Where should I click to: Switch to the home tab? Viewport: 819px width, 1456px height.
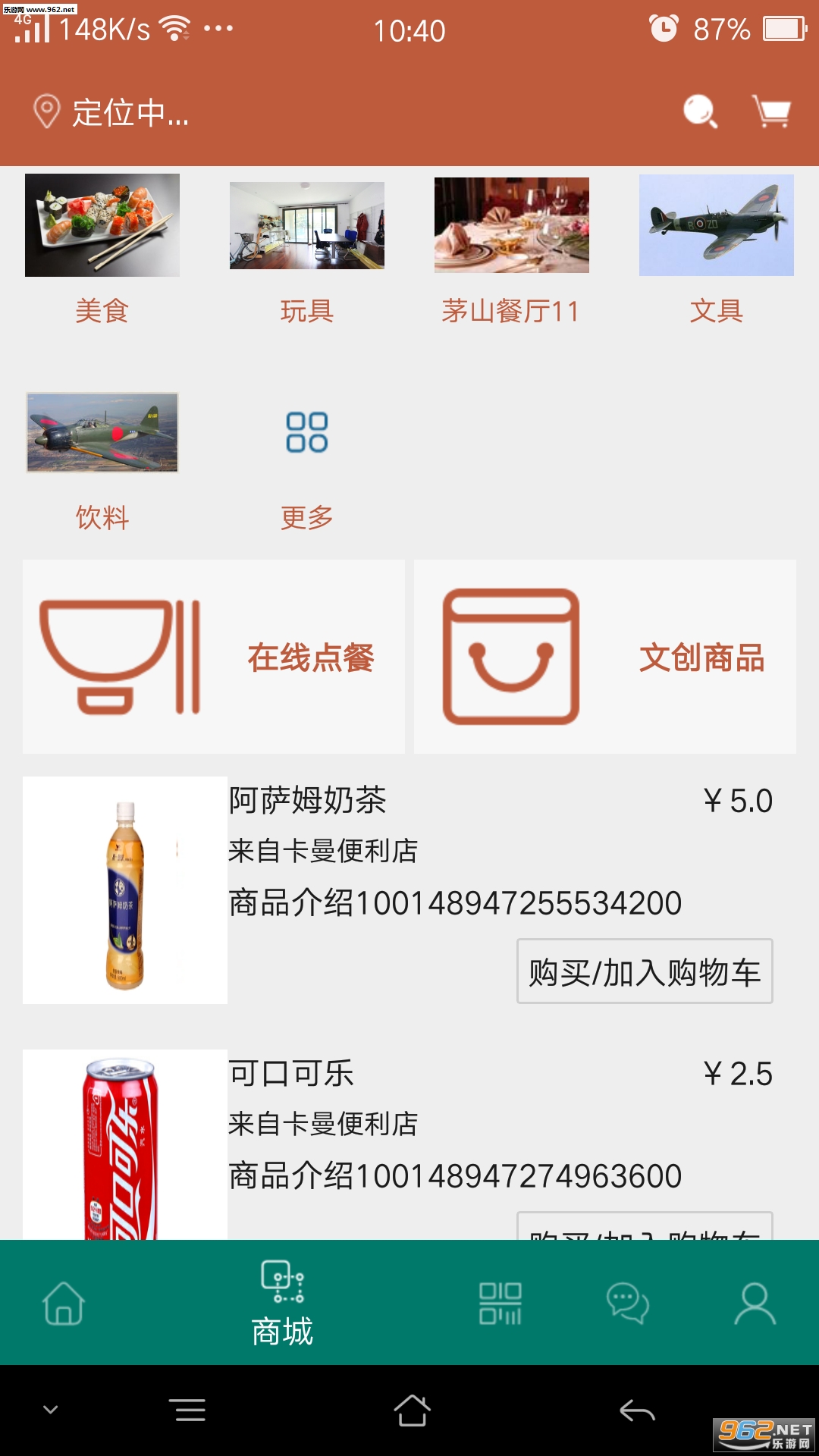point(64,1303)
